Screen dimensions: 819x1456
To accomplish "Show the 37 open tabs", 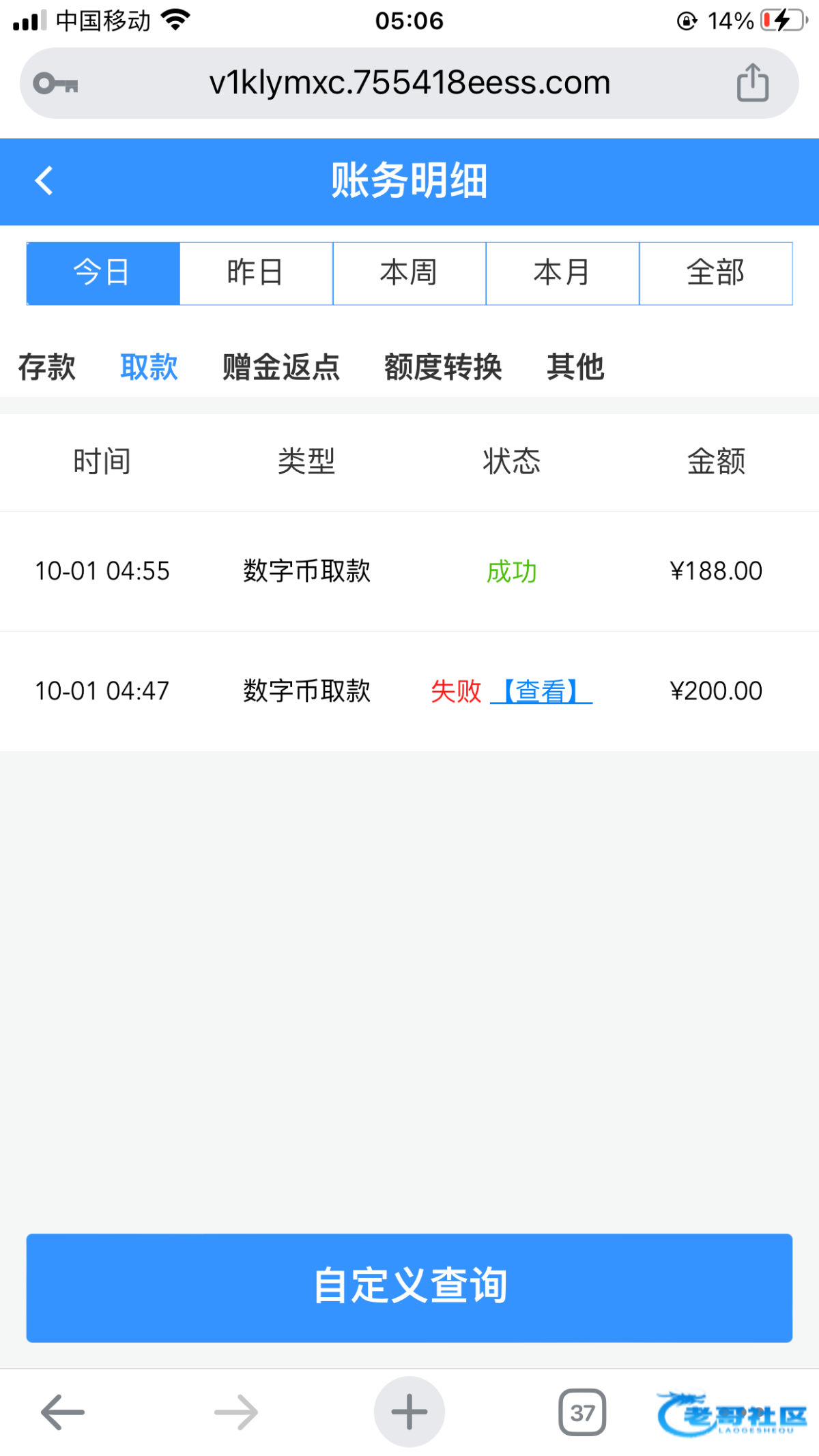I will point(582,1412).
